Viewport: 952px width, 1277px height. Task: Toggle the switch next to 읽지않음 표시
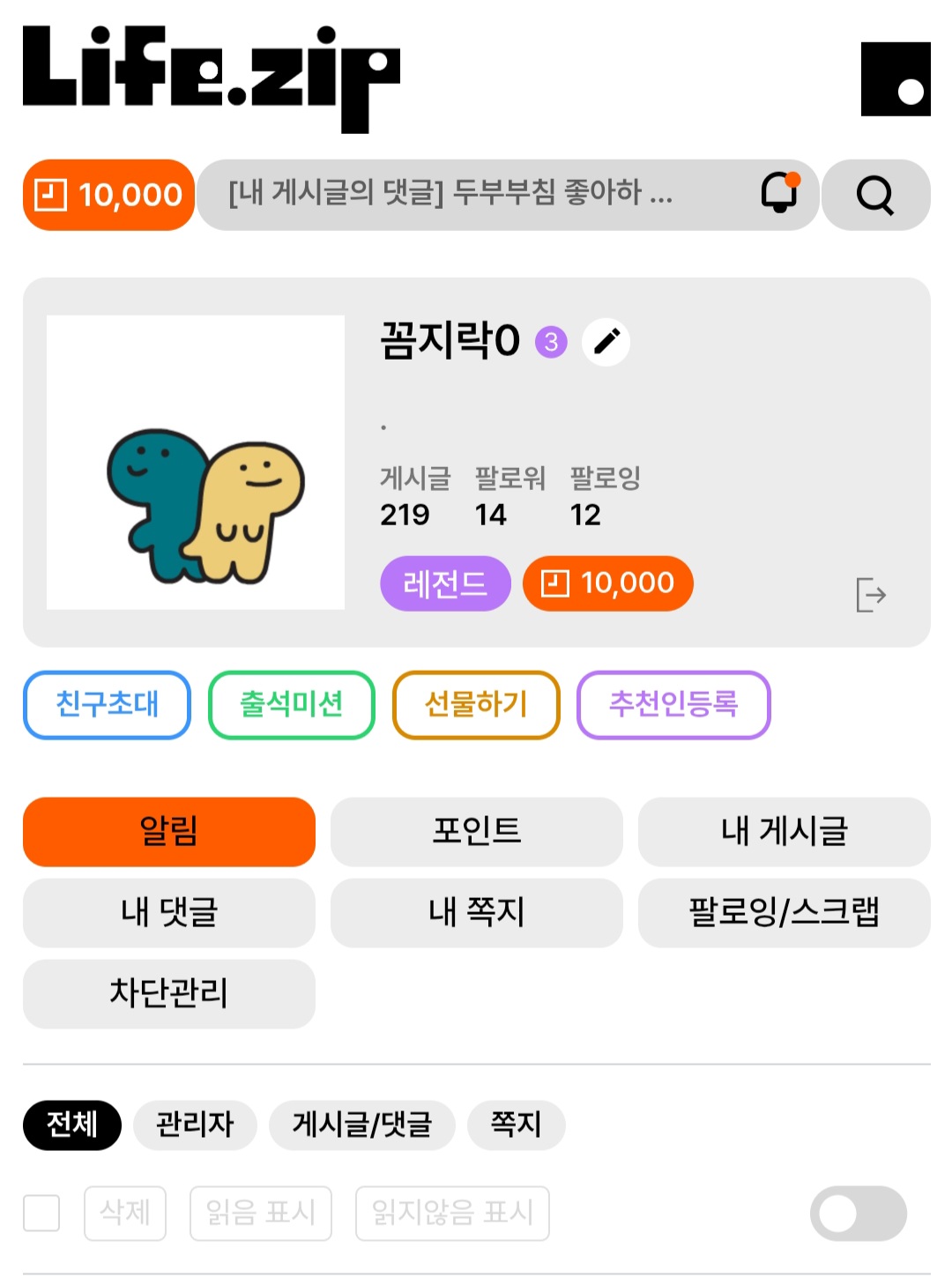859,1214
